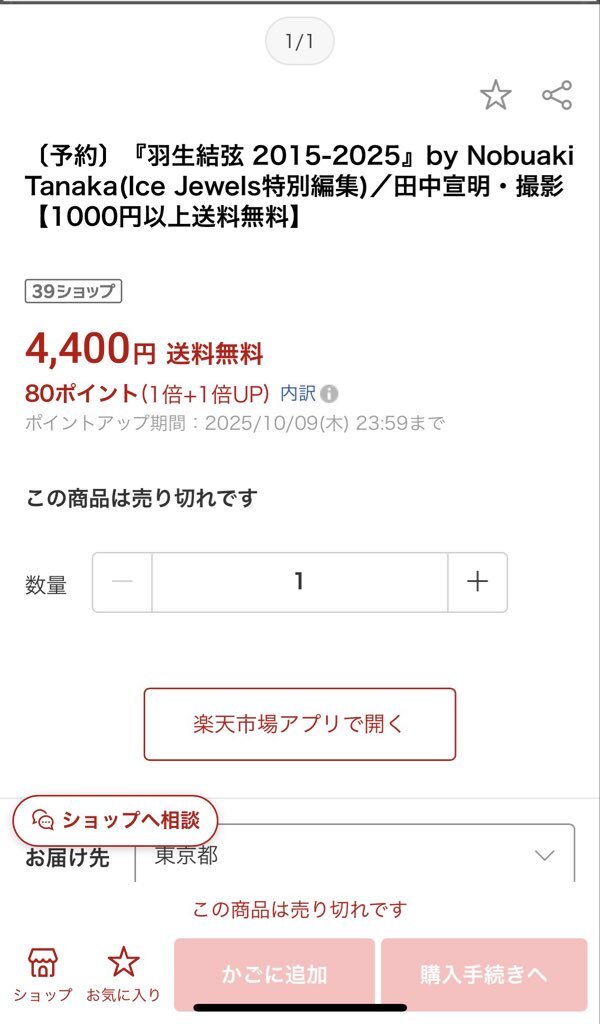Tap 購入手続きへ to proceed to checkout
Viewport: 600px width, 1024px height.
(484, 974)
